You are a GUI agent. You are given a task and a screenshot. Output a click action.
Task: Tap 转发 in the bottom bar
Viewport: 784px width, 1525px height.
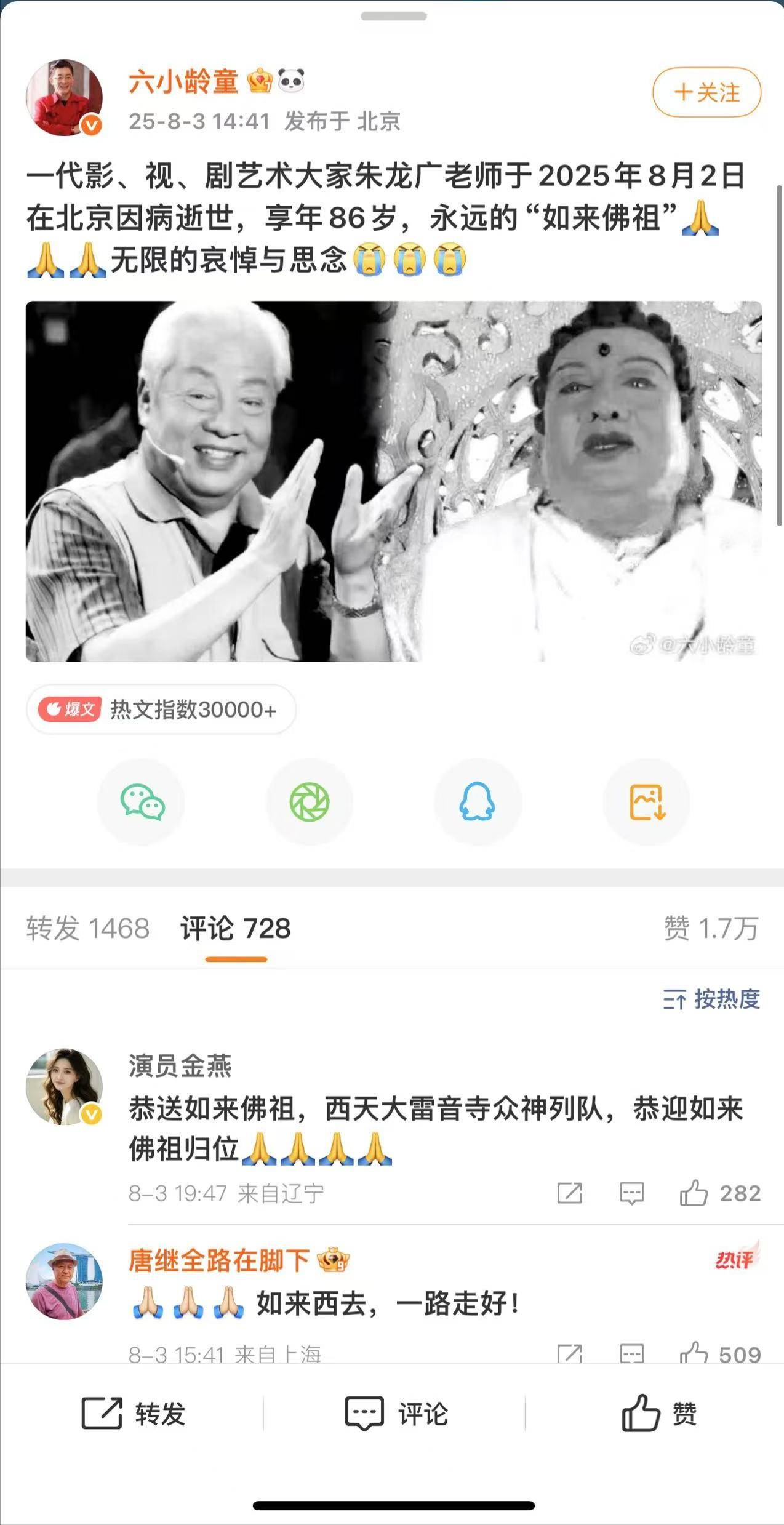point(133,1413)
